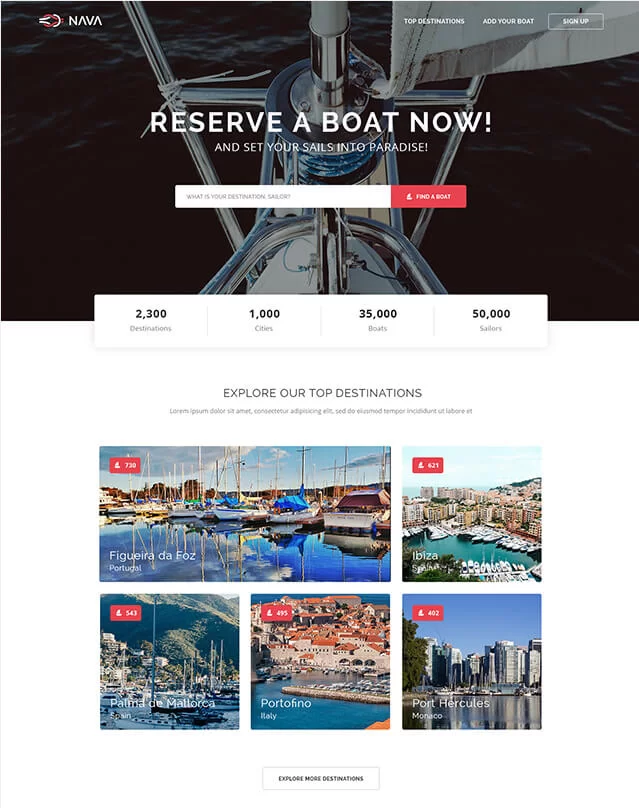Tap the Find a Boat button
Screen dimensions: 639x808
pyautogui.click(x=428, y=197)
